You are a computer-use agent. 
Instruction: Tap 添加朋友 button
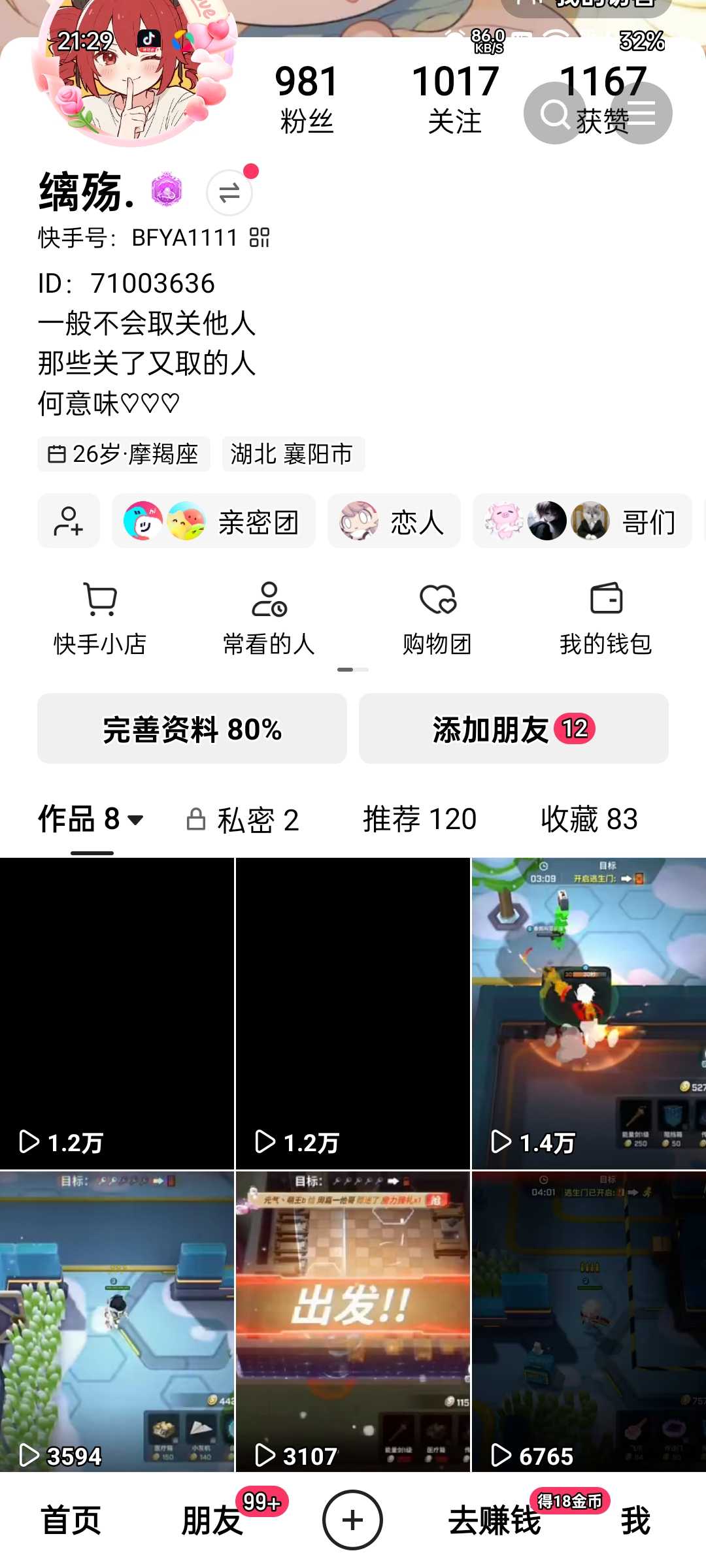(514, 729)
